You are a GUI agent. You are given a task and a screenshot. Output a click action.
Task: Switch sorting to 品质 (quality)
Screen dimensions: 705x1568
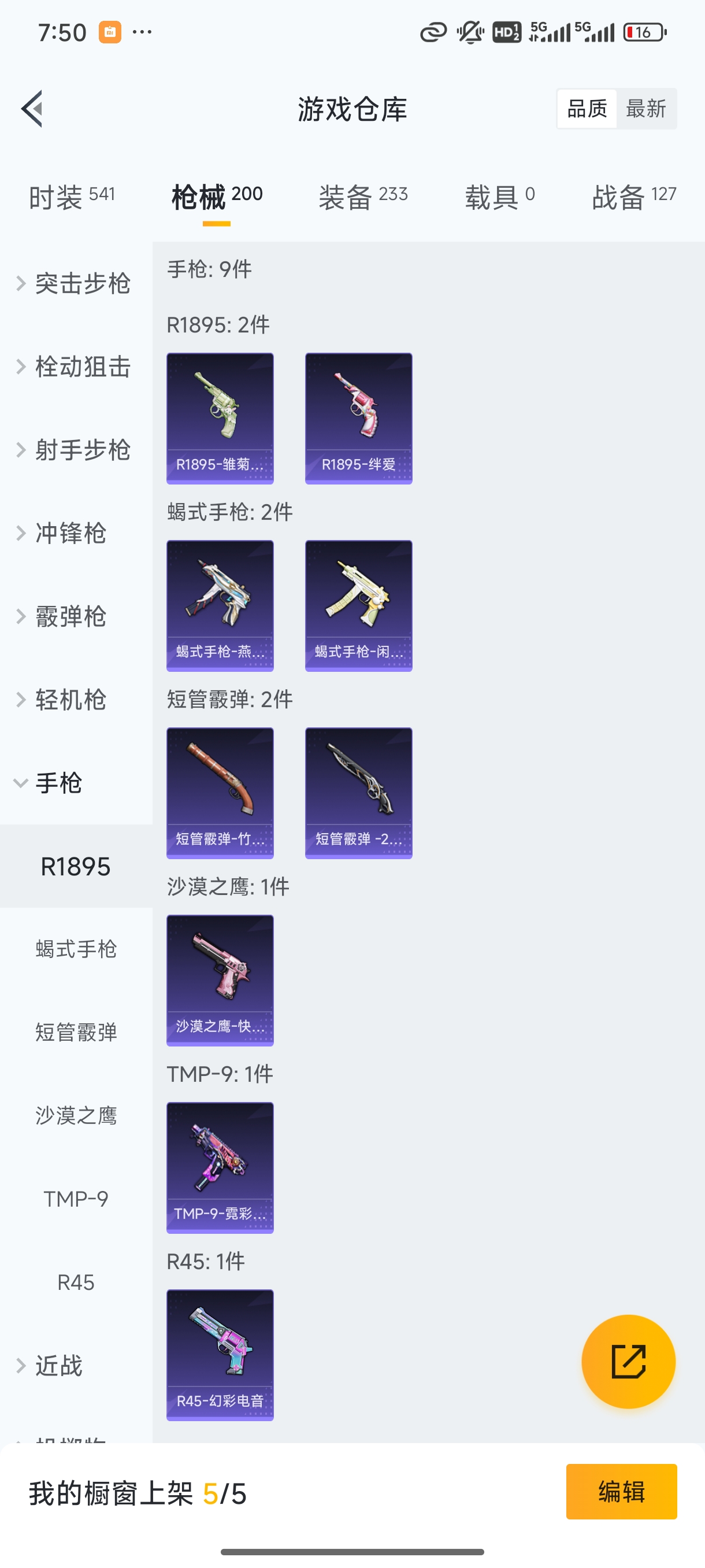click(586, 108)
